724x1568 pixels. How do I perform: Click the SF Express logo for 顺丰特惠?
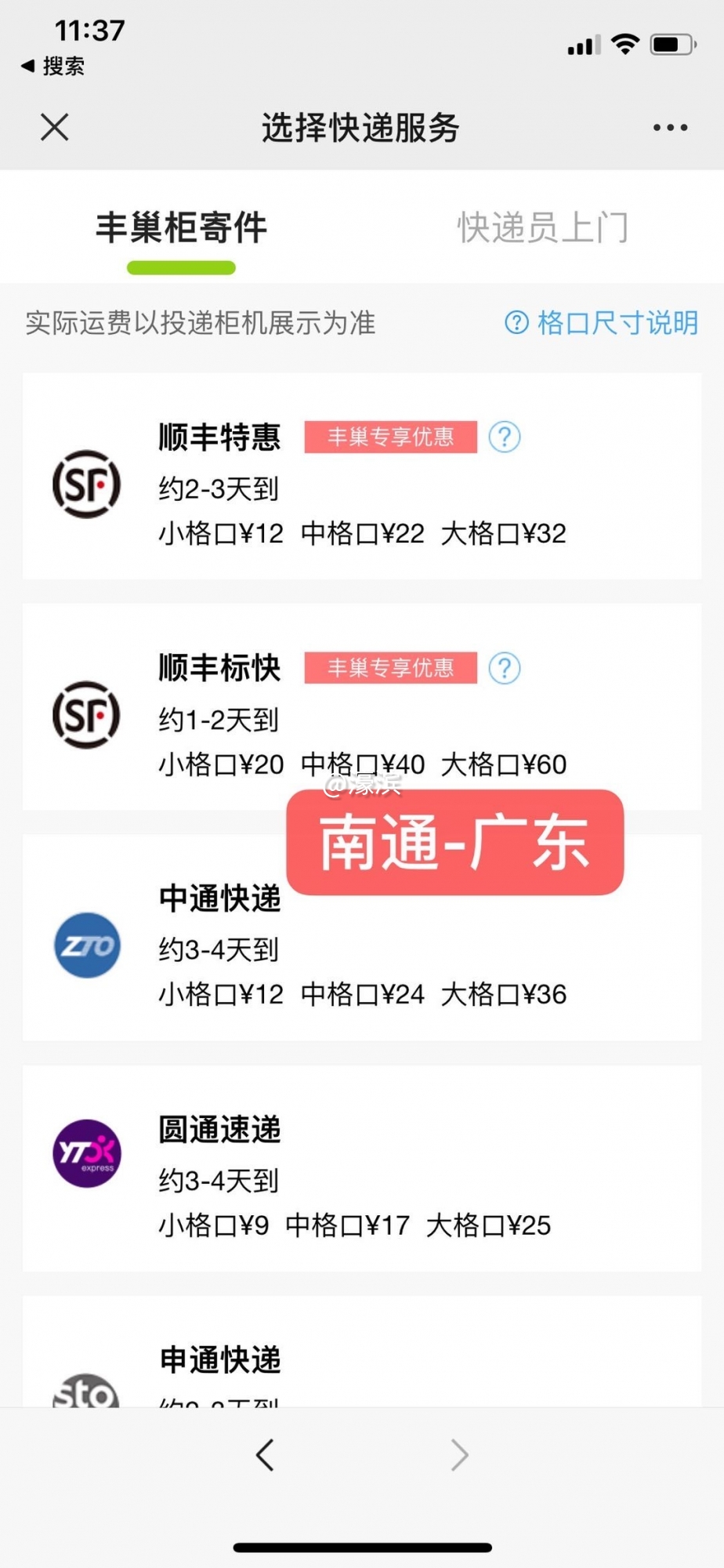86,484
